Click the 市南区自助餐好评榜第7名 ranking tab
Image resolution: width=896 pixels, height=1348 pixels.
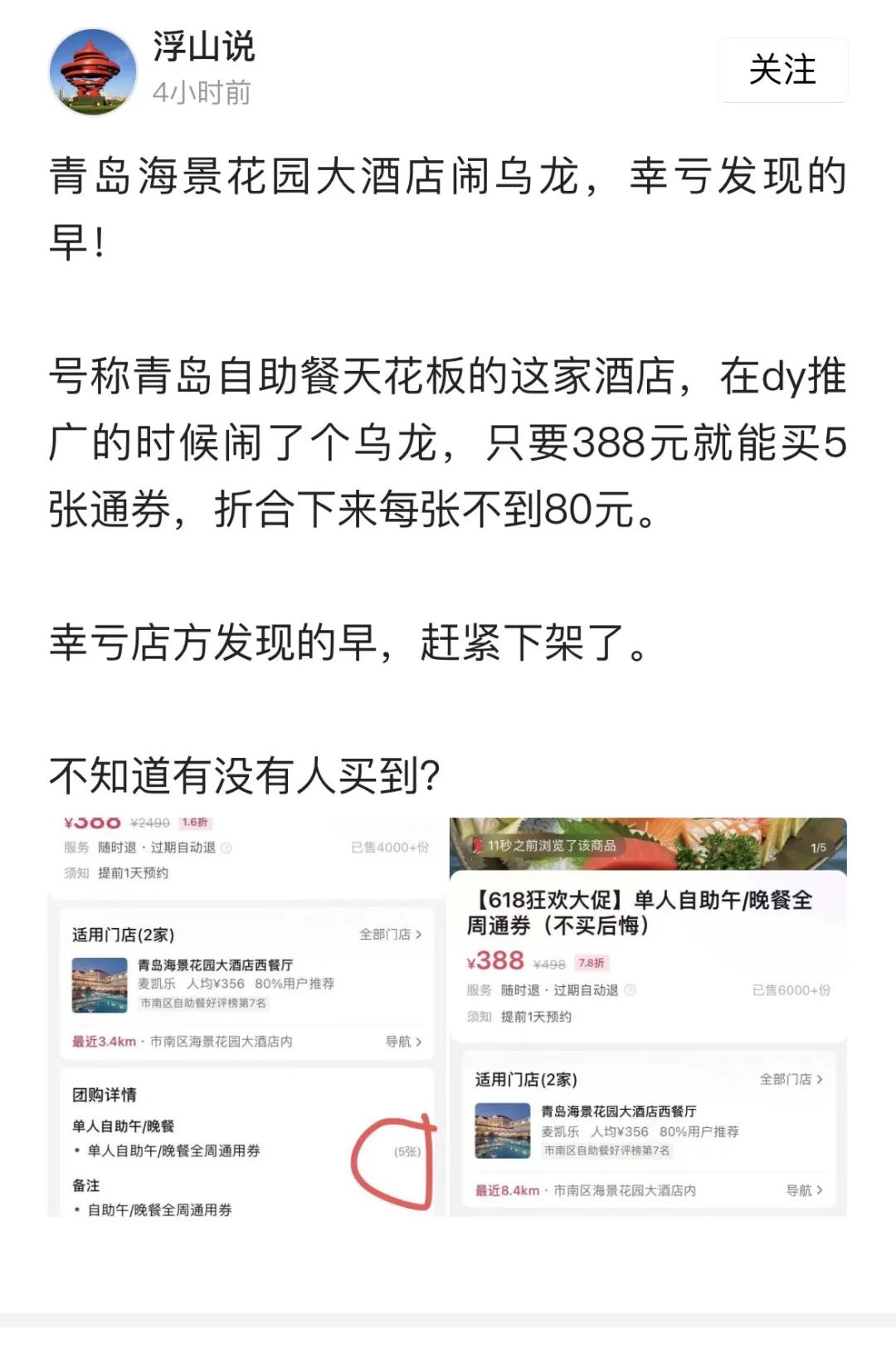click(203, 1003)
